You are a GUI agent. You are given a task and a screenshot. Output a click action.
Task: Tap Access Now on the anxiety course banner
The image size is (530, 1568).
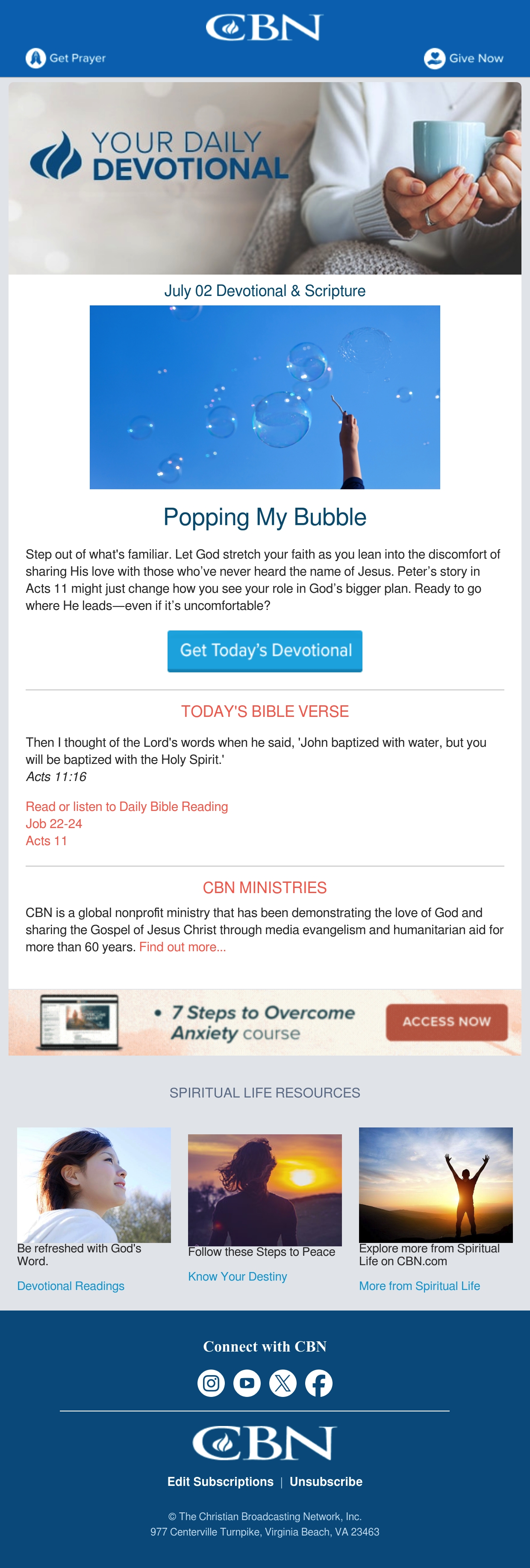[x=447, y=1021]
